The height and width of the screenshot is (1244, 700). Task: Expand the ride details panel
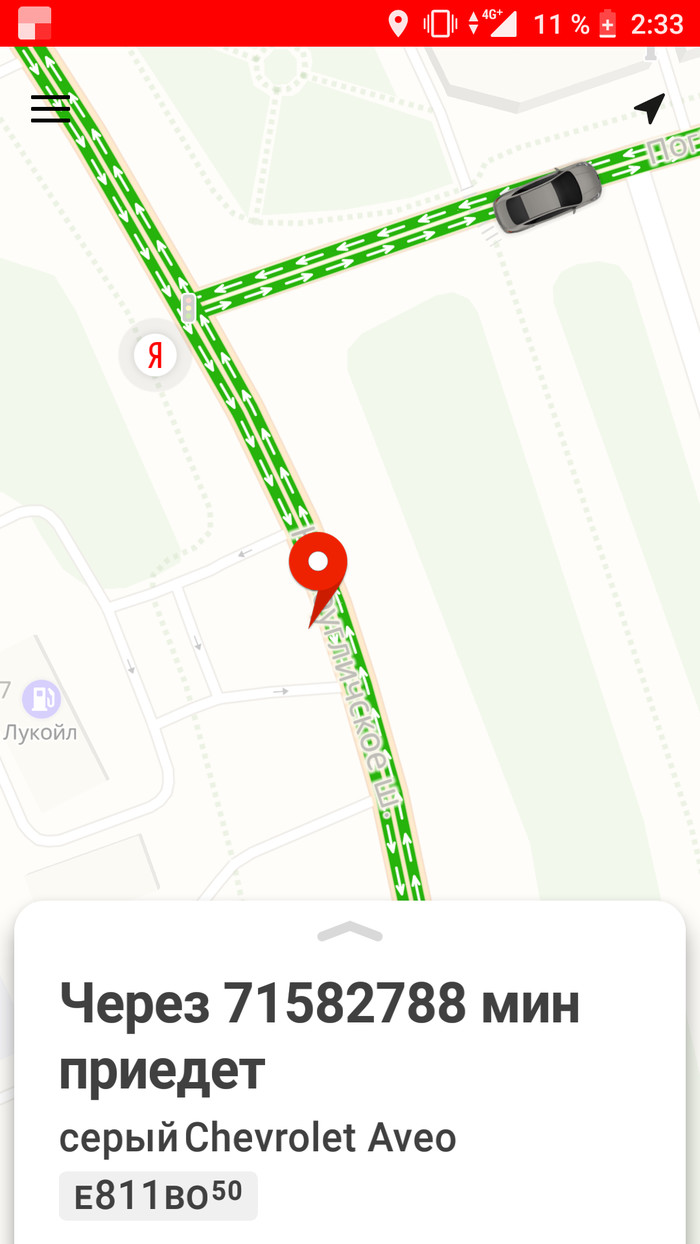tap(349, 932)
